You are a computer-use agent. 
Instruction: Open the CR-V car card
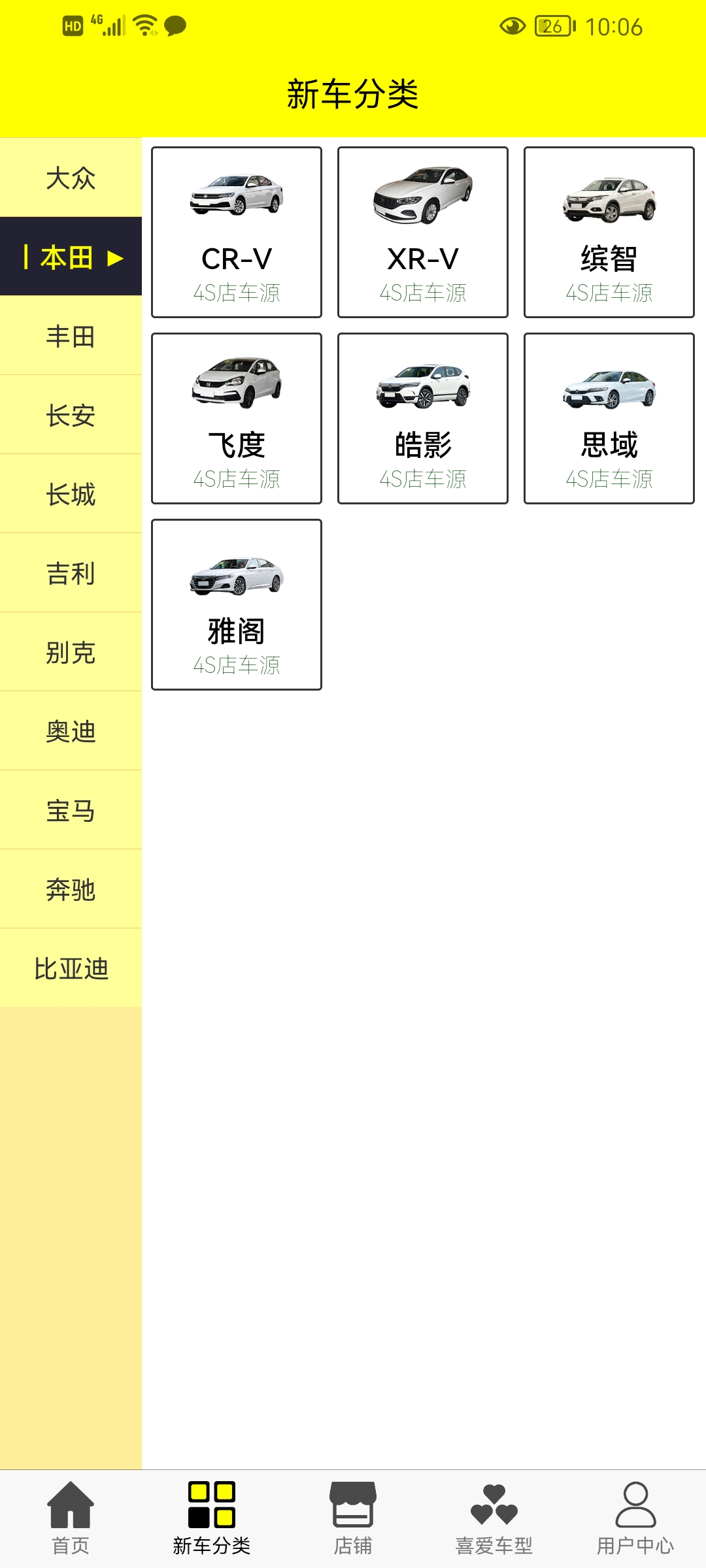tap(237, 233)
